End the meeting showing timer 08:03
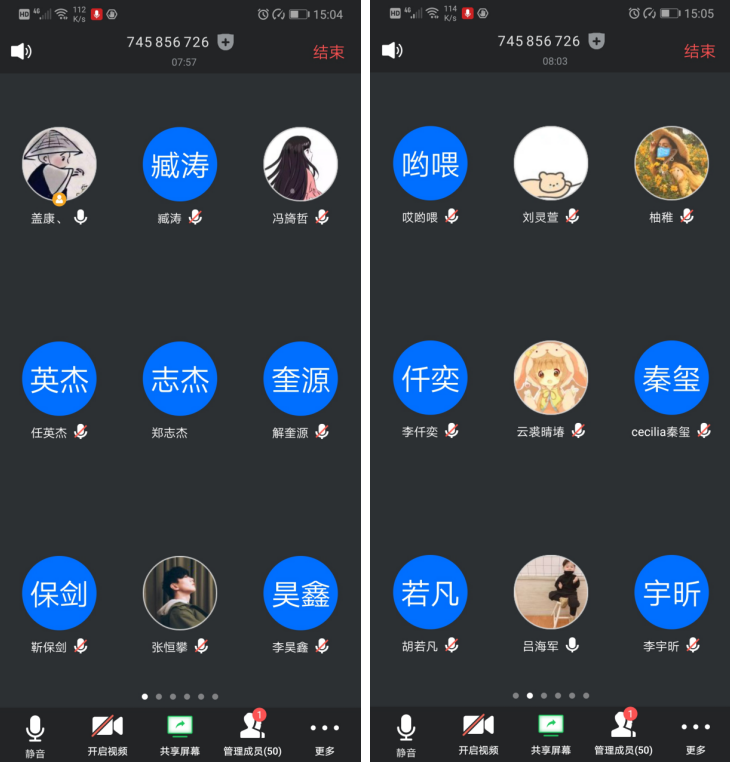Image resolution: width=730 pixels, height=762 pixels. (699, 51)
